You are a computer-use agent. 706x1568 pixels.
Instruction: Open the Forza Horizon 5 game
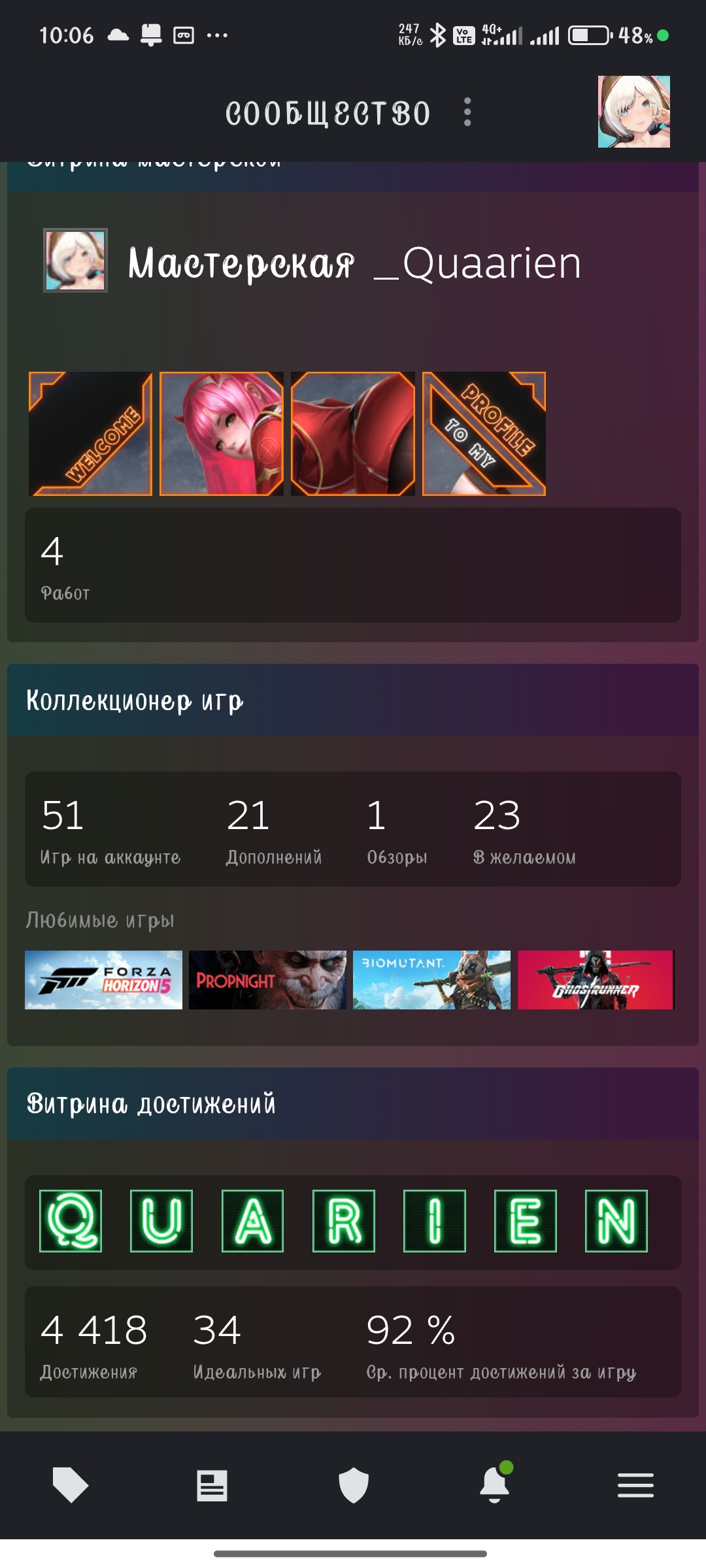103,980
